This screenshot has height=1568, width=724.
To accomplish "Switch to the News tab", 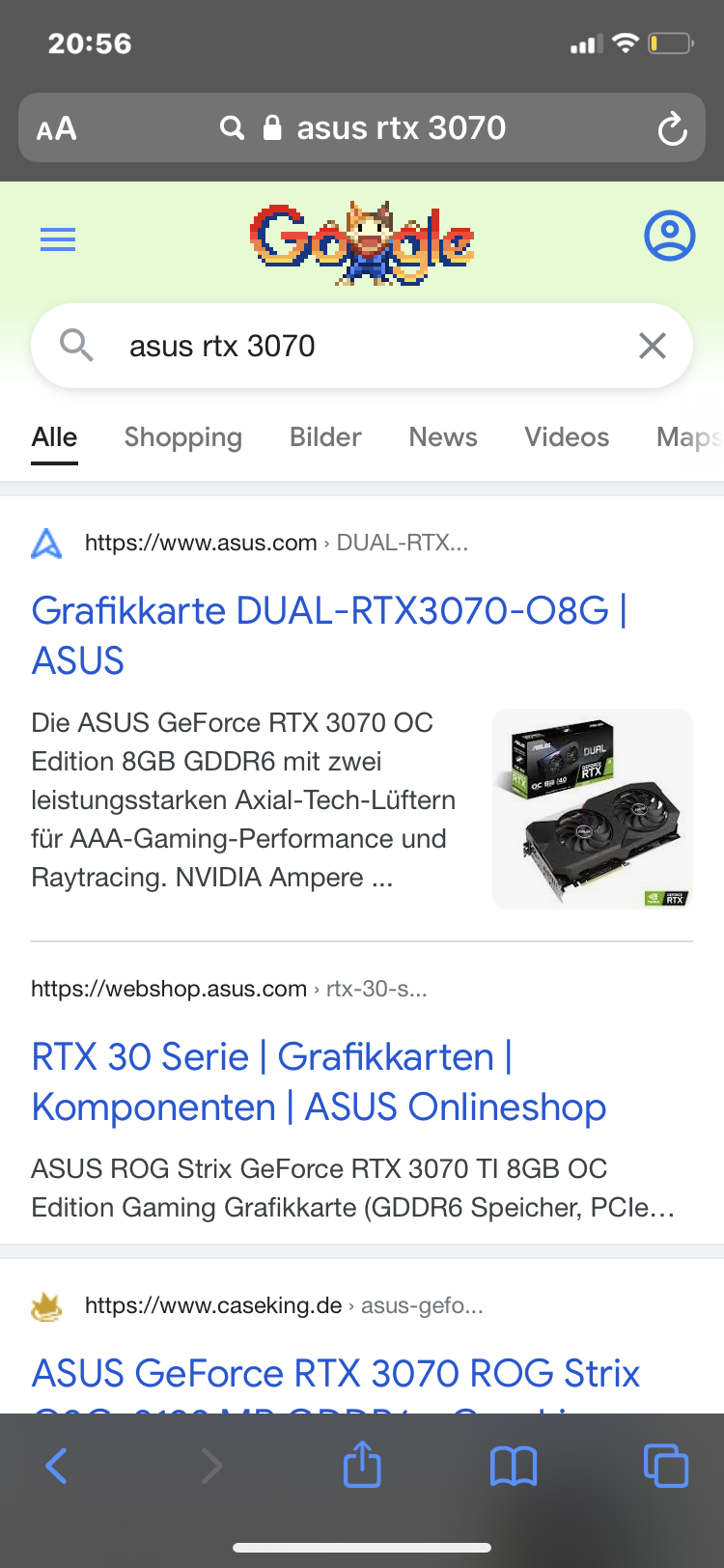I will pos(443,437).
